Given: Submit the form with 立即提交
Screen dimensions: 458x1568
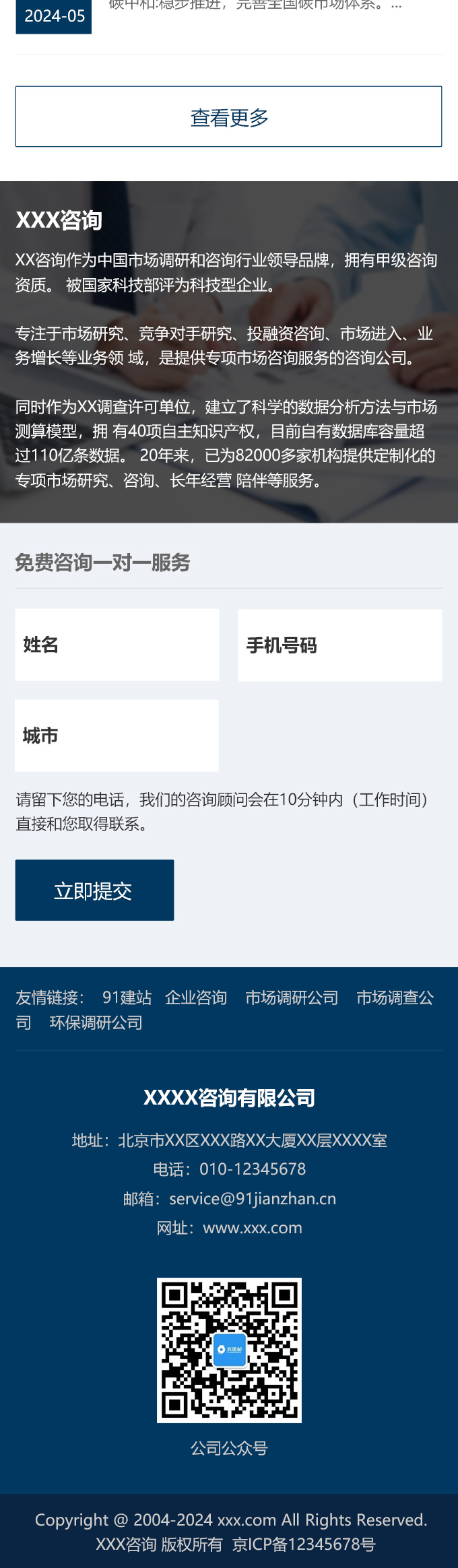Looking at the screenshot, I should pyautogui.click(x=94, y=890).
